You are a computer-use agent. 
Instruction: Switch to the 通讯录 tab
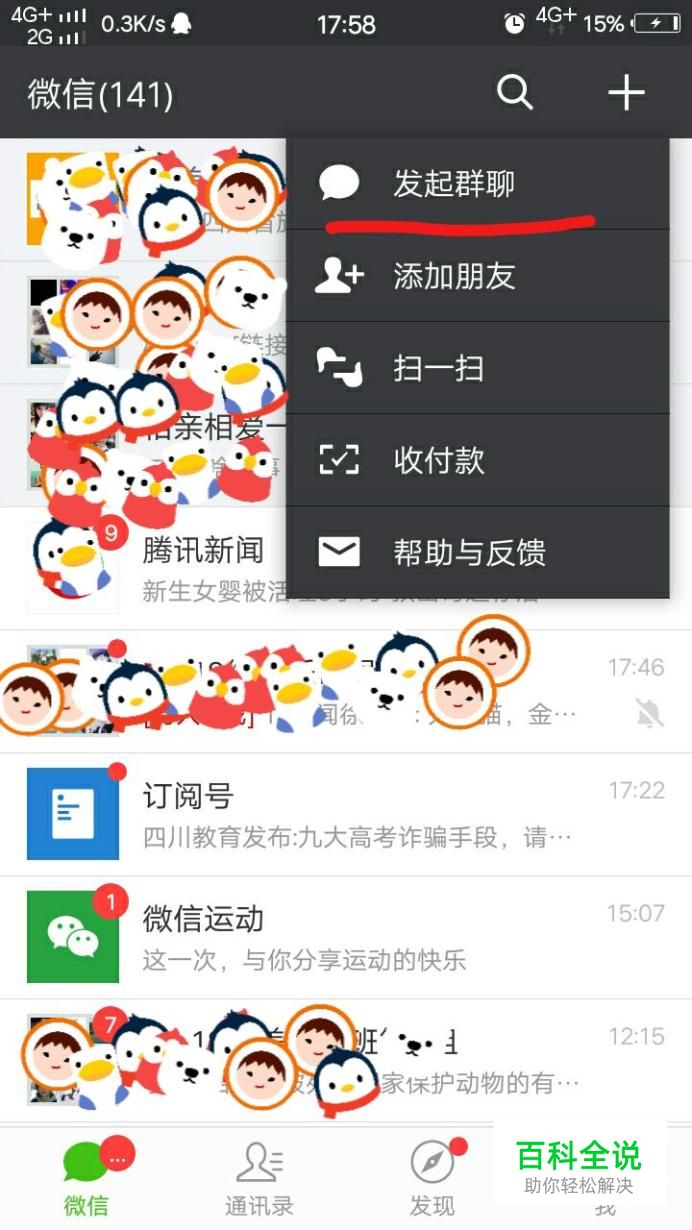tap(259, 1178)
